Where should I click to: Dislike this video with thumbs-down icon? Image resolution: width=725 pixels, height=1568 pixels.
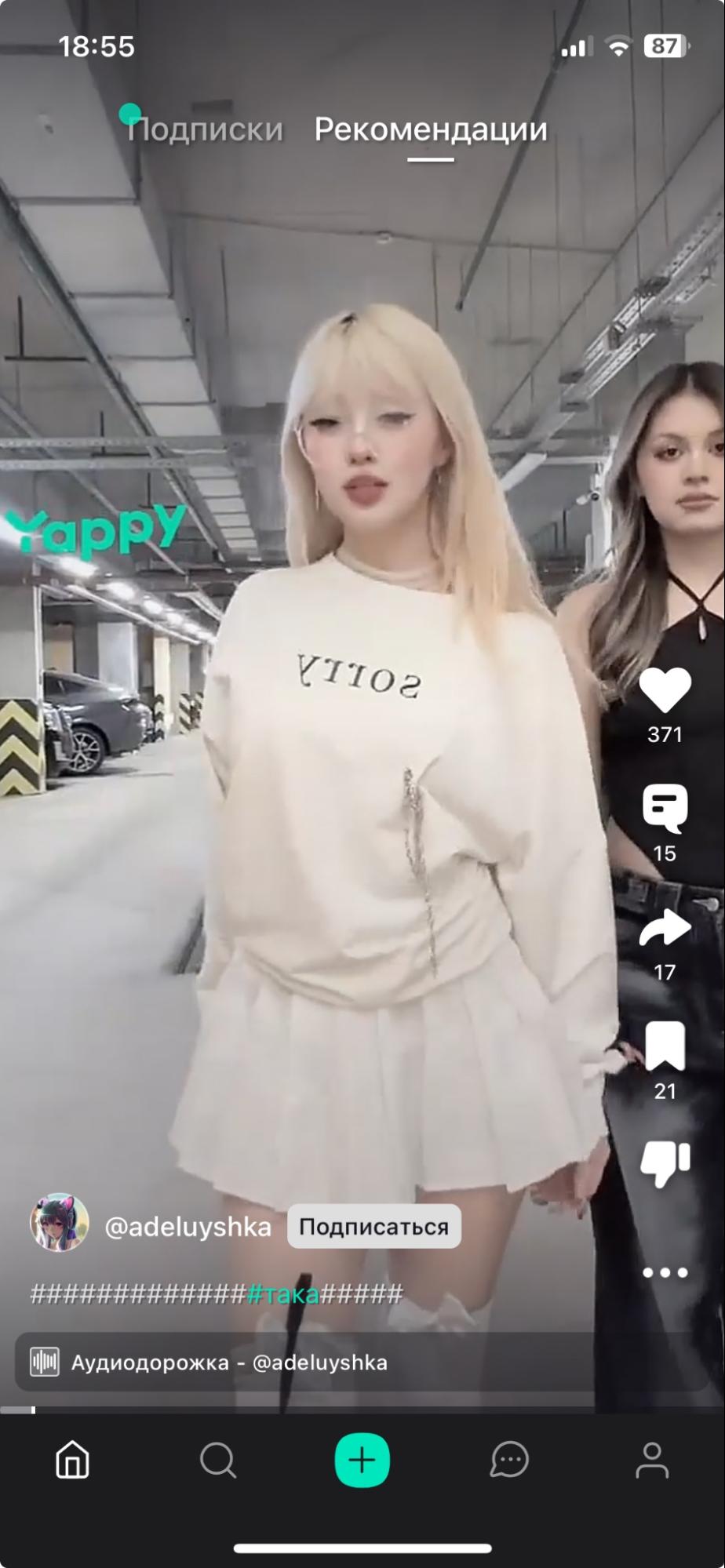pos(665,1165)
